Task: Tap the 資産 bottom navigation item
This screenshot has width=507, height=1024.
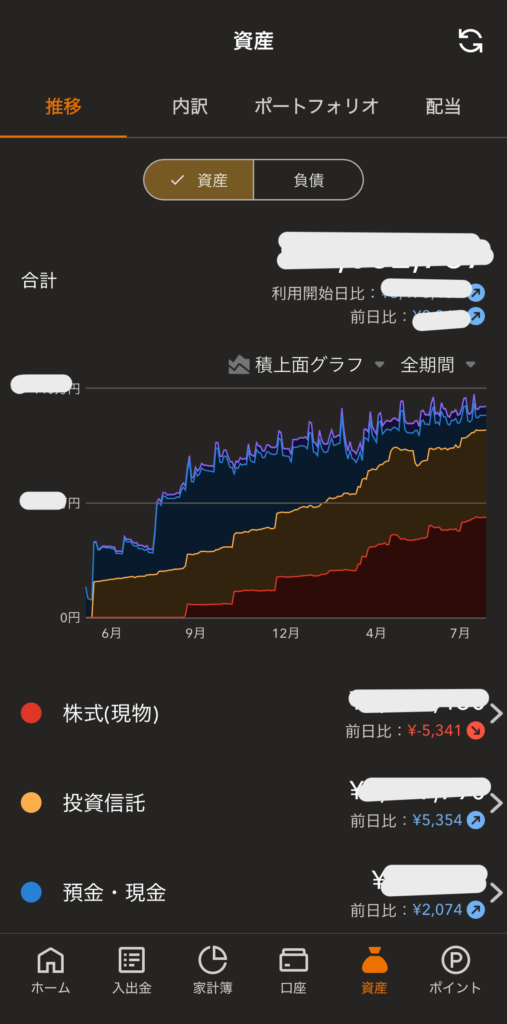Action: pos(374,970)
